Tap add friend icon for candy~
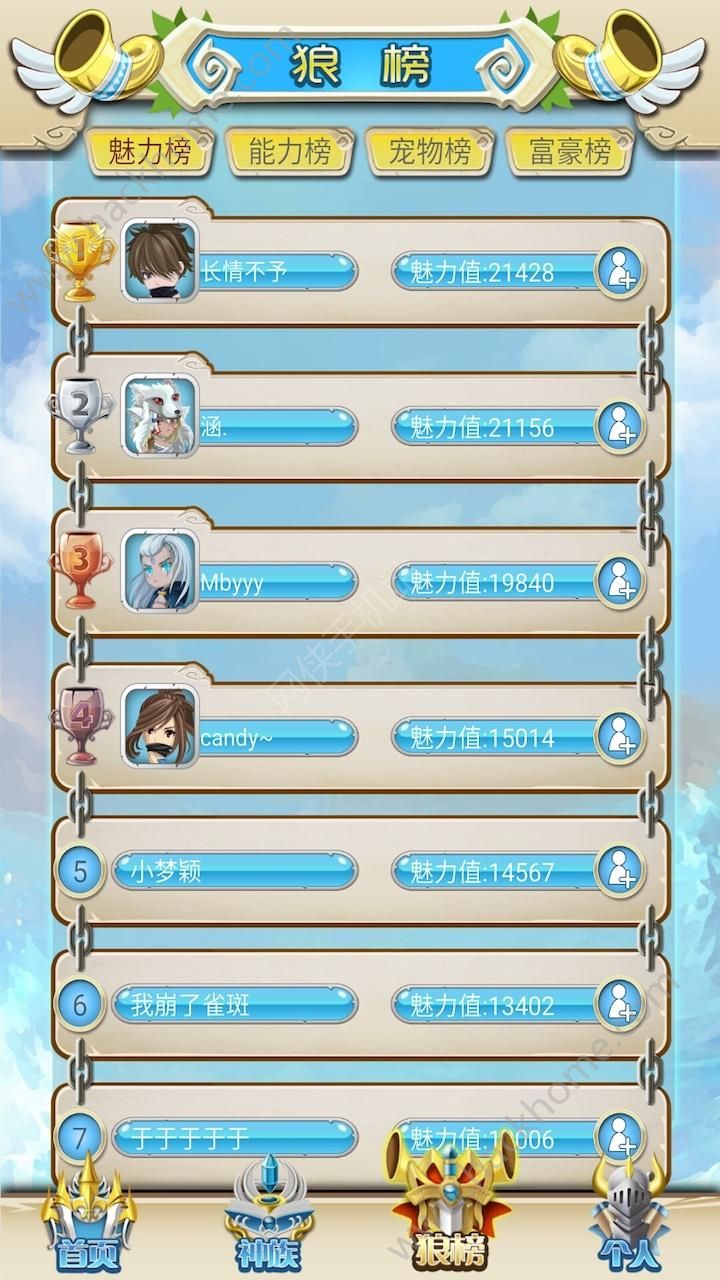 (x=620, y=738)
